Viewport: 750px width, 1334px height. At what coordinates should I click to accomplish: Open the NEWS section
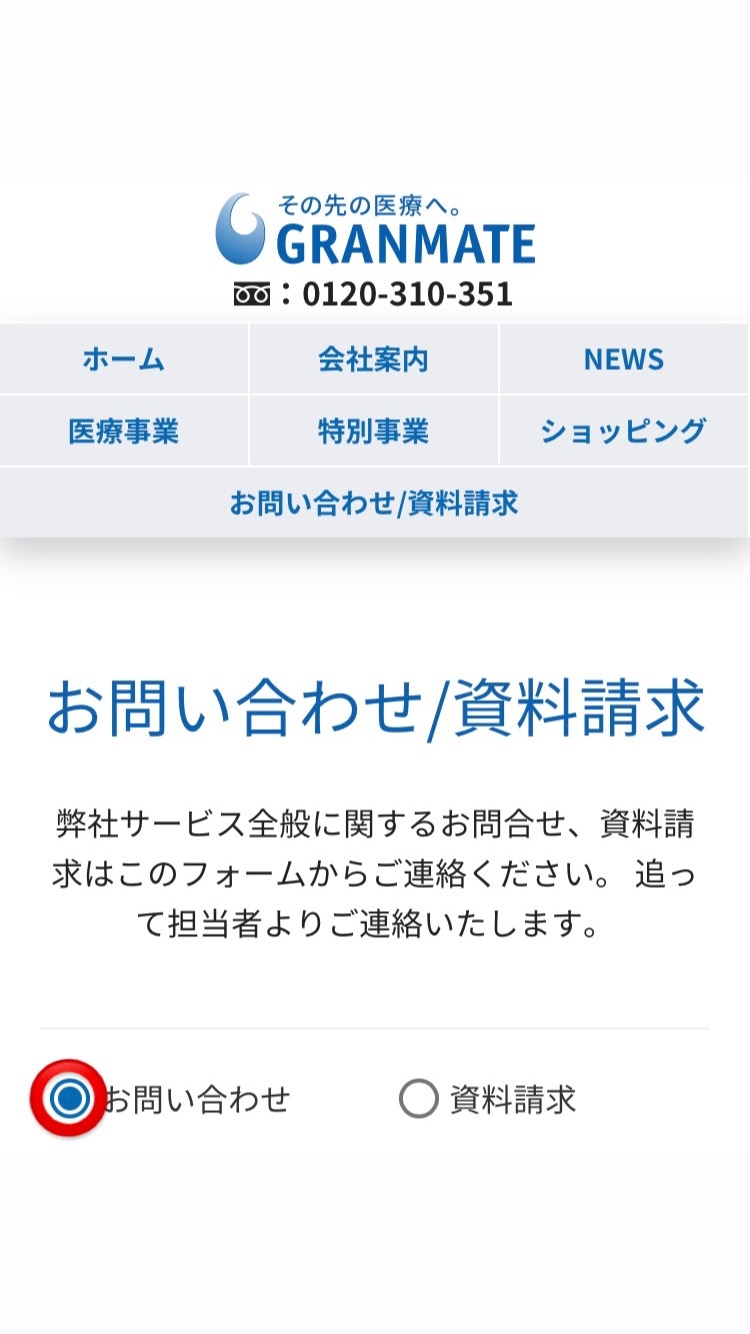tap(624, 359)
